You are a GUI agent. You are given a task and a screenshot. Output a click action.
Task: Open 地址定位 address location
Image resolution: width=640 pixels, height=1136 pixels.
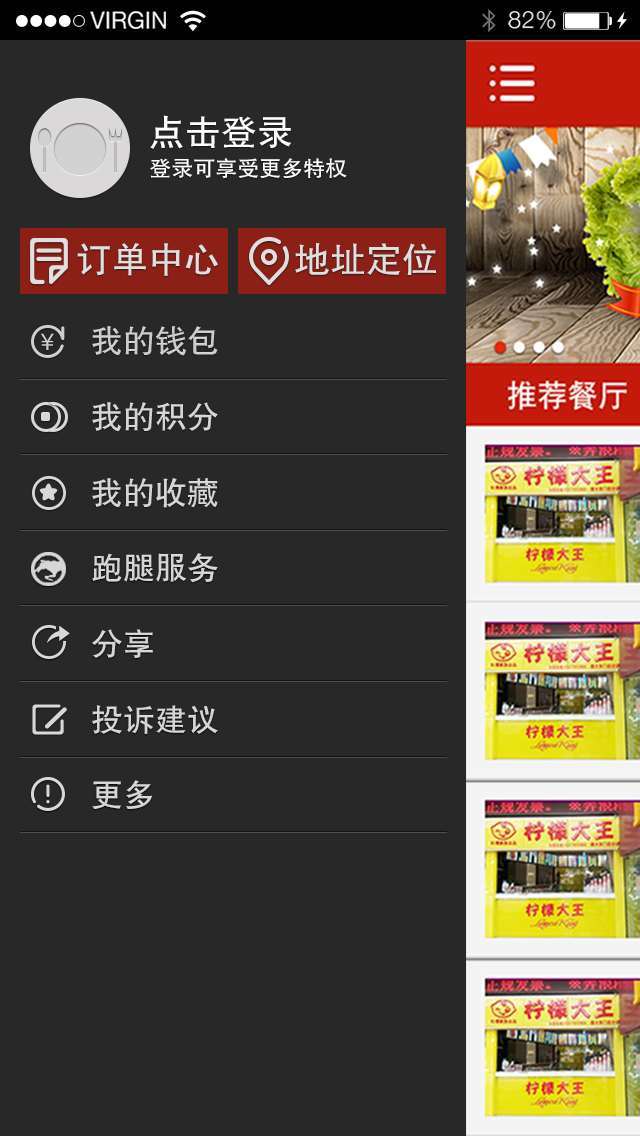tap(342, 261)
